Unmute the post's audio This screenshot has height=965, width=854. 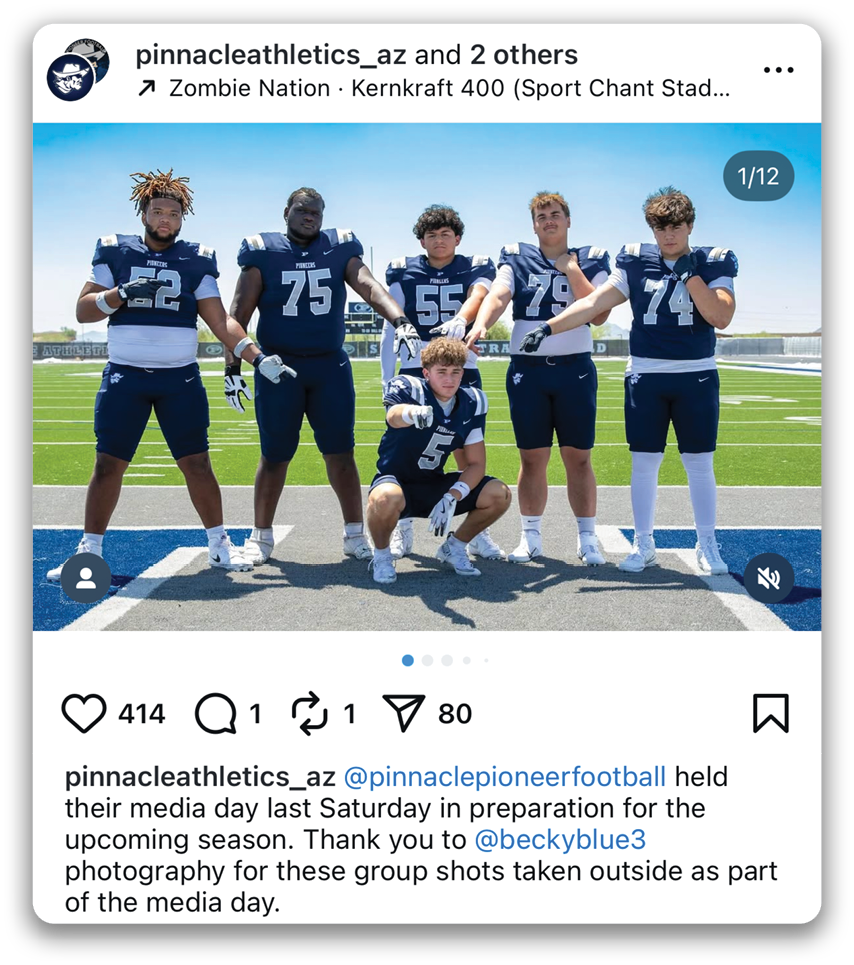coord(769,578)
